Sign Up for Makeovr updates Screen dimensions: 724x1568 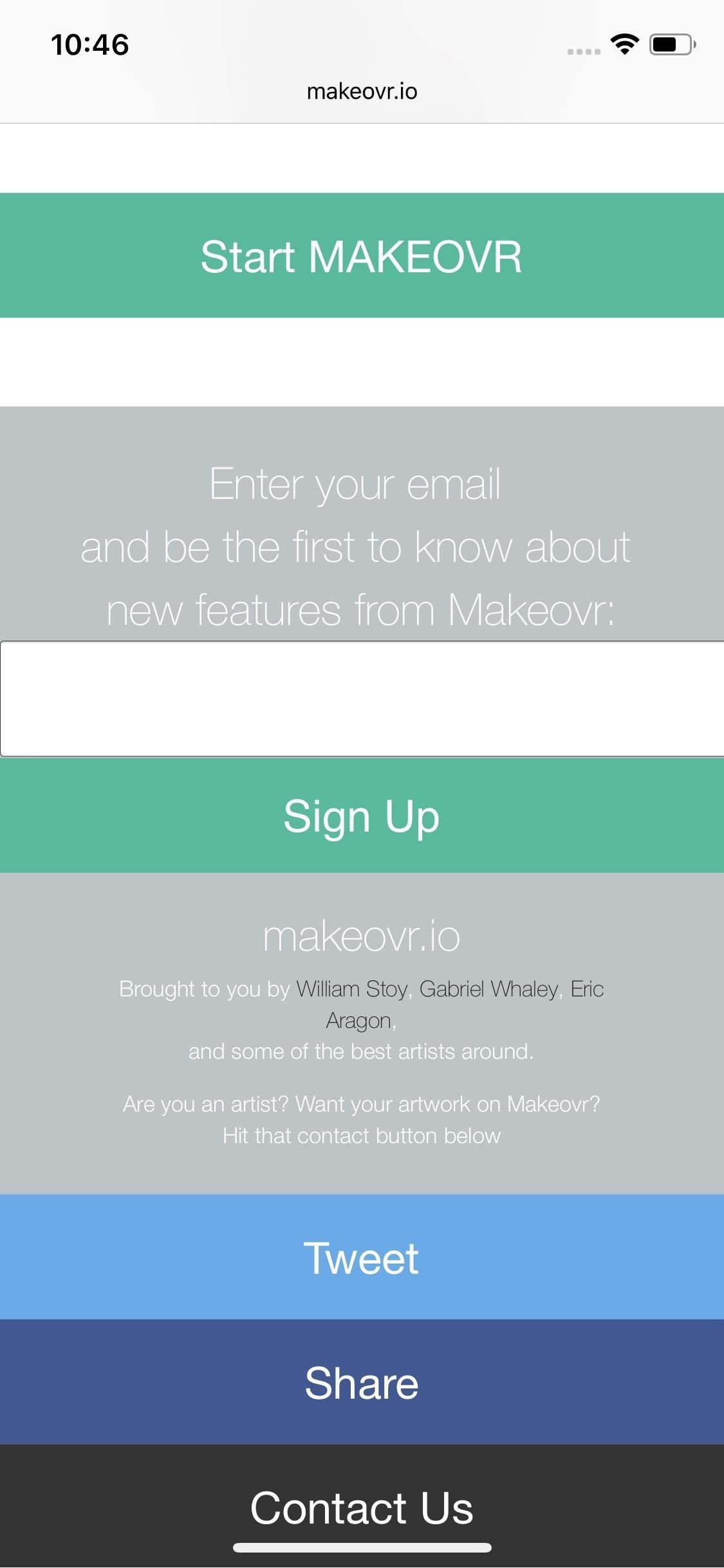[x=362, y=816]
